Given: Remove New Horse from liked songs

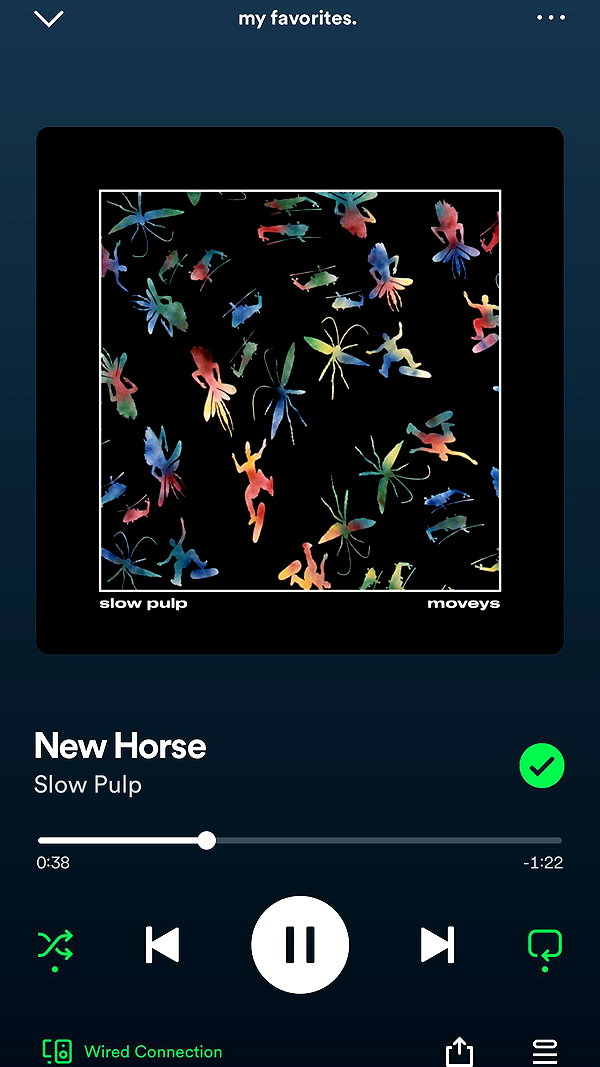Looking at the screenshot, I should 542,766.
